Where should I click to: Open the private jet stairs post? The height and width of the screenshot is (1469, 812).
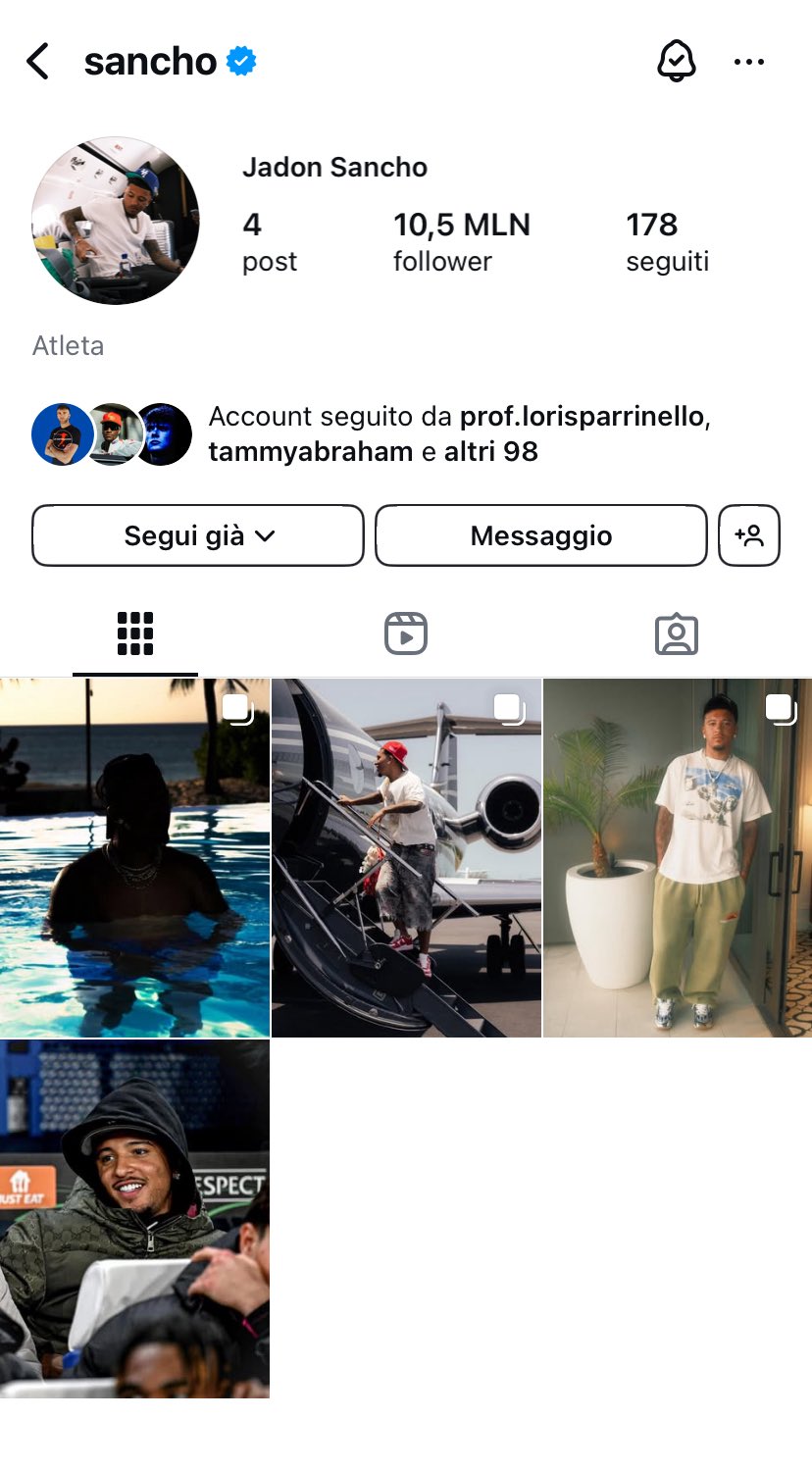406,858
